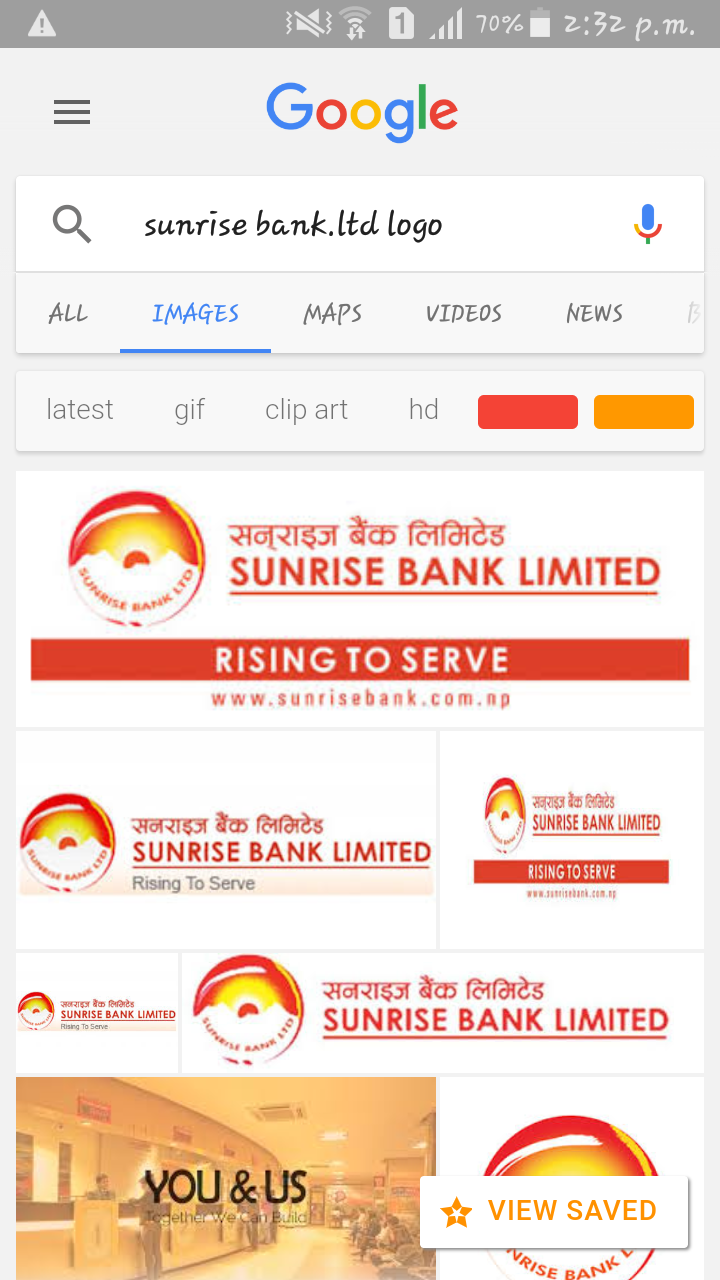Start voice search with the microphone

pos(648,224)
